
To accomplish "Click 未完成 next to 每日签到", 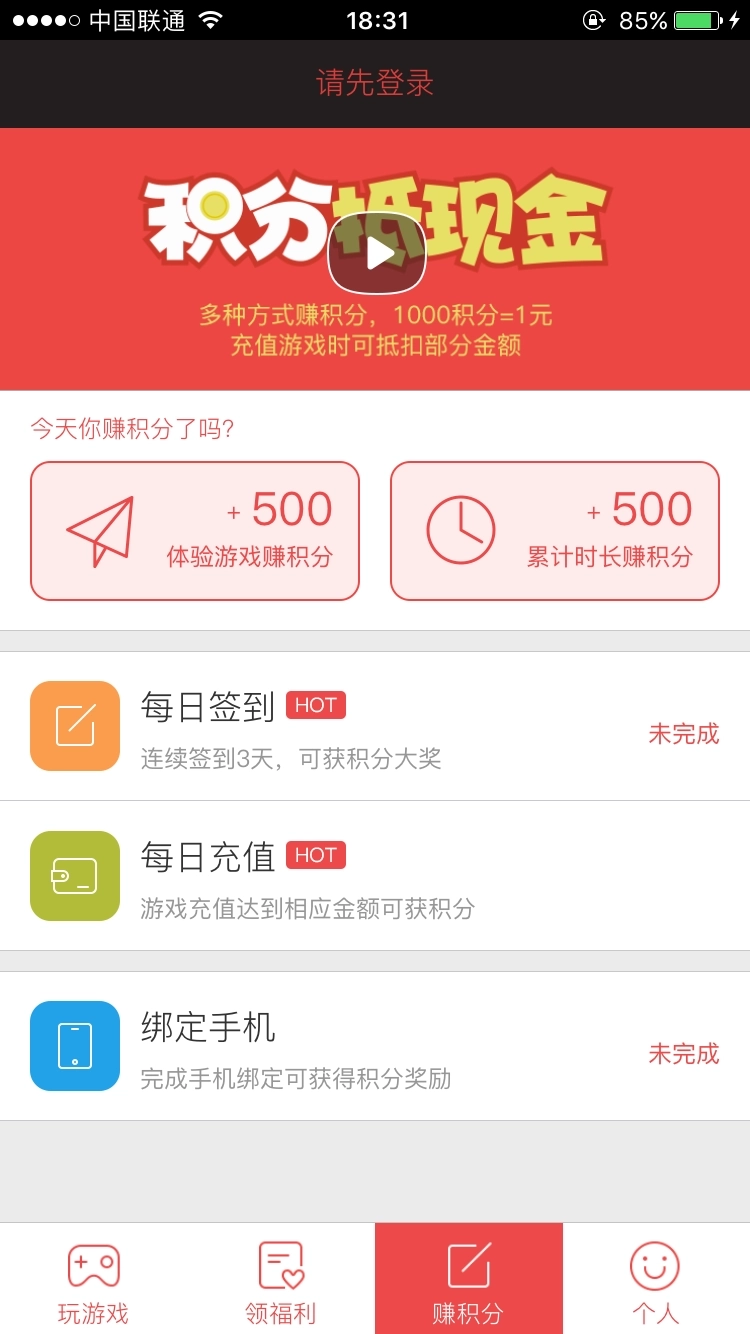I will [x=684, y=733].
